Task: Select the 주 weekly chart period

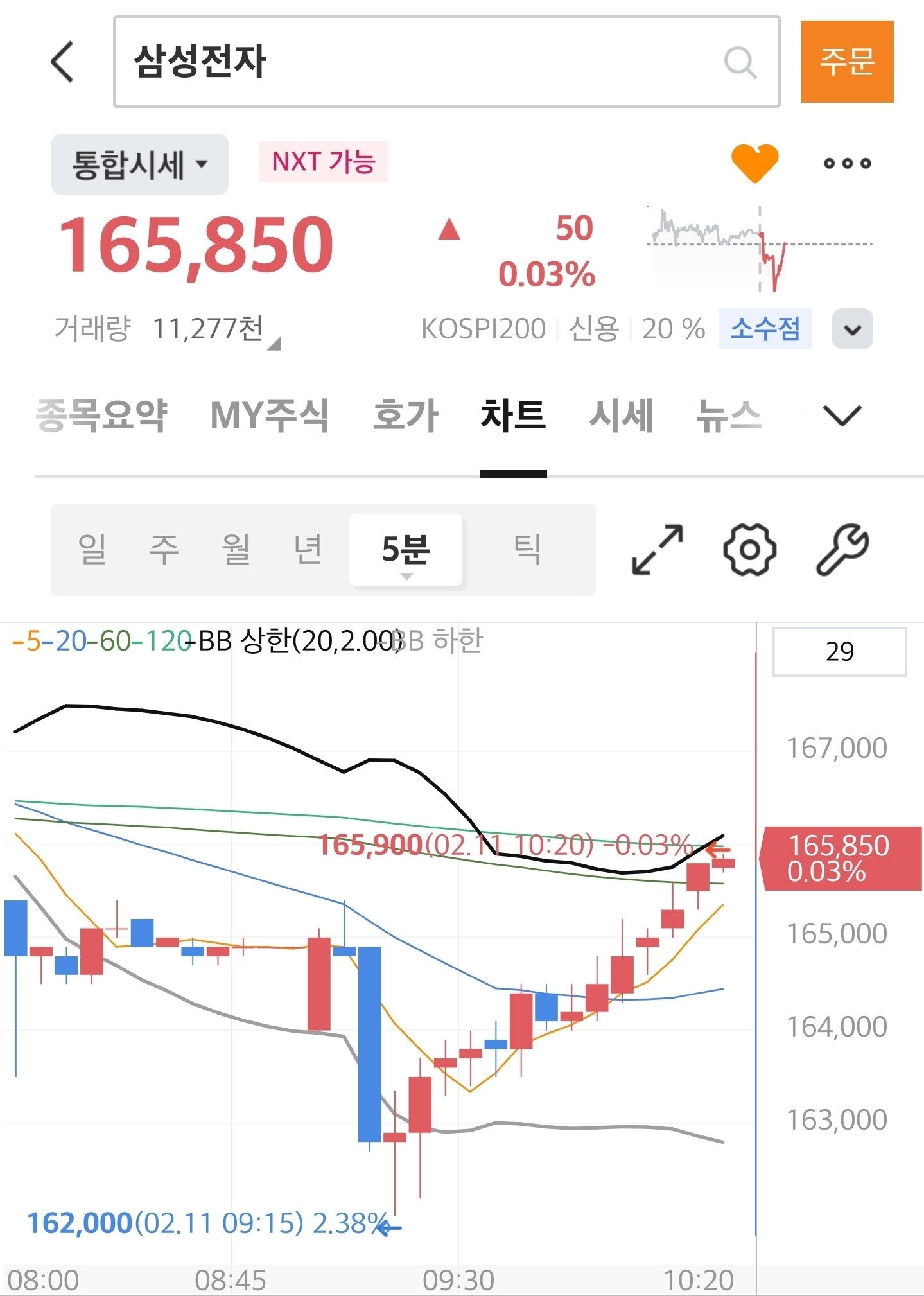Action: pyautogui.click(x=164, y=550)
